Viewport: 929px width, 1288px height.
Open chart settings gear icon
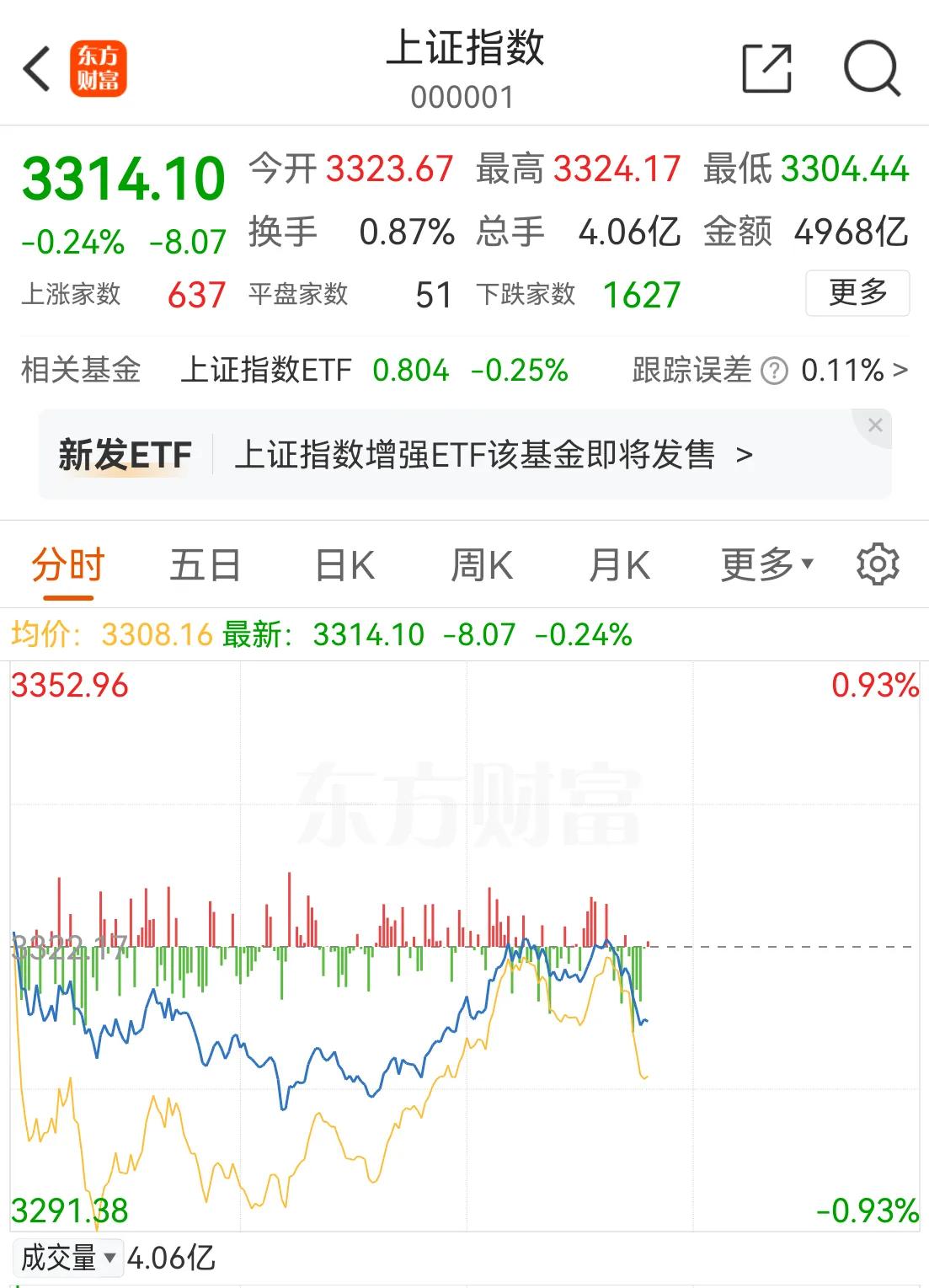tap(878, 563)
